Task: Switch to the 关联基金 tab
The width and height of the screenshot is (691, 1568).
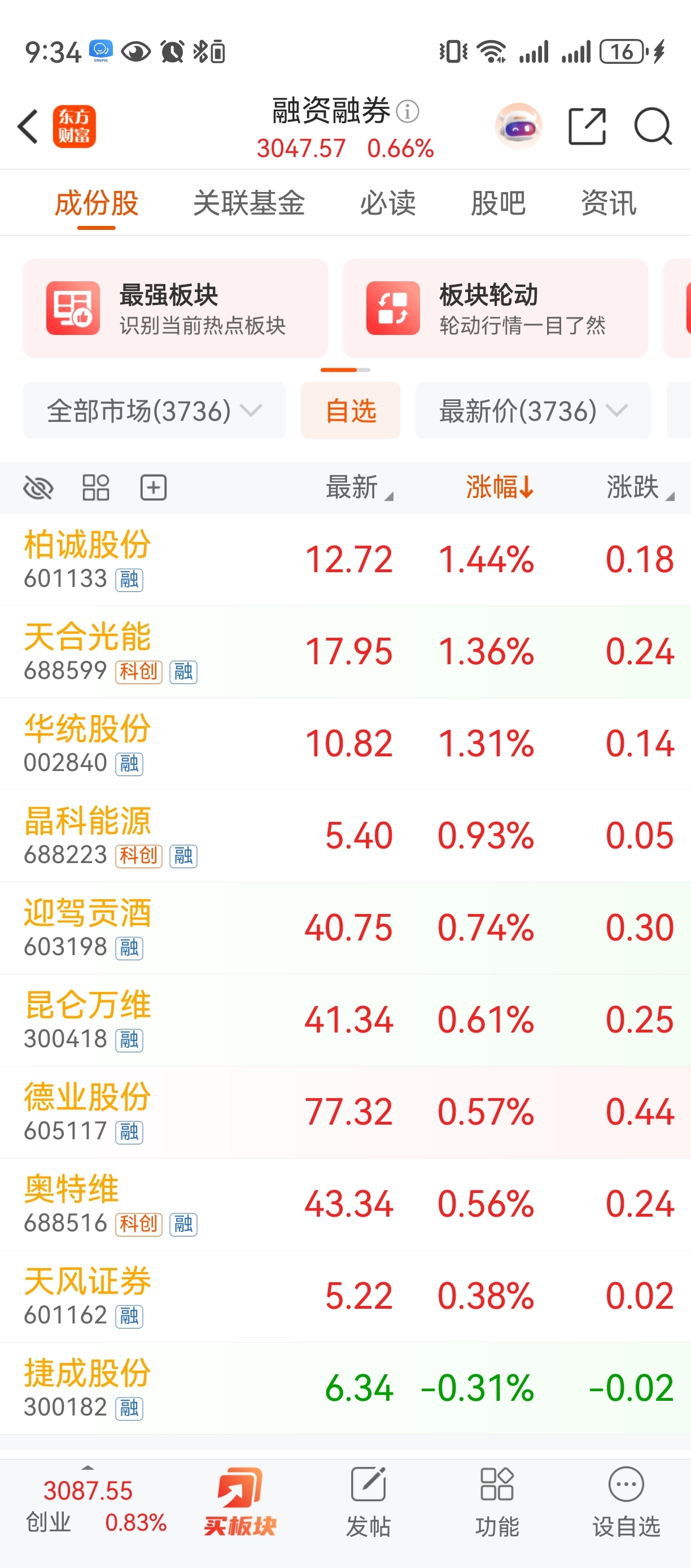Action: [249, 203]
